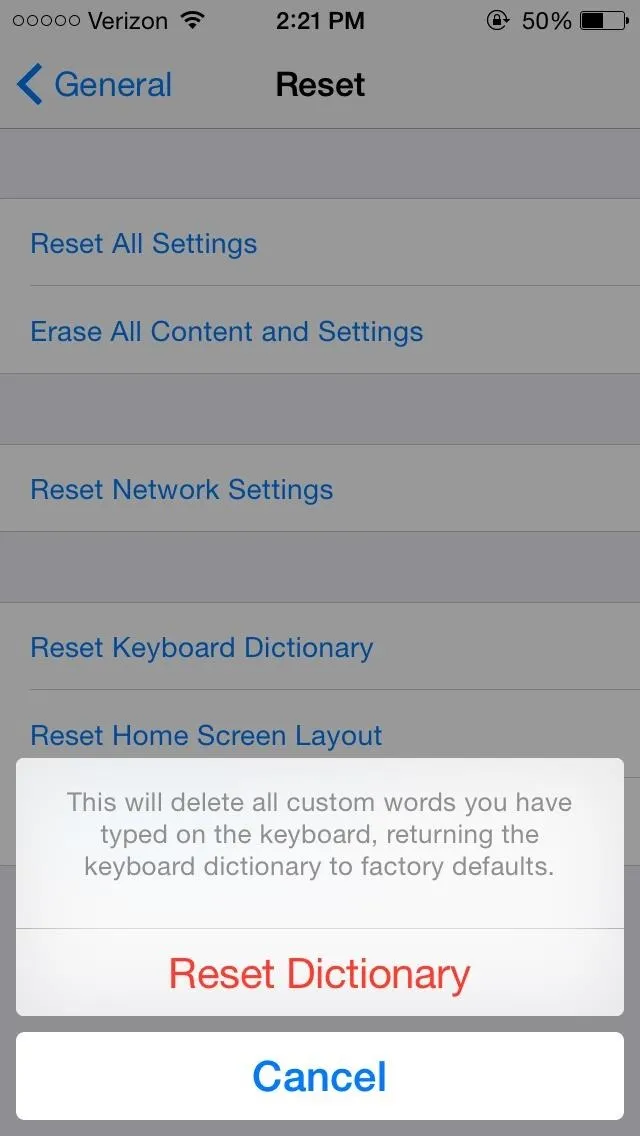Confirm with the red Reset Dictionary button

(320, 972)
